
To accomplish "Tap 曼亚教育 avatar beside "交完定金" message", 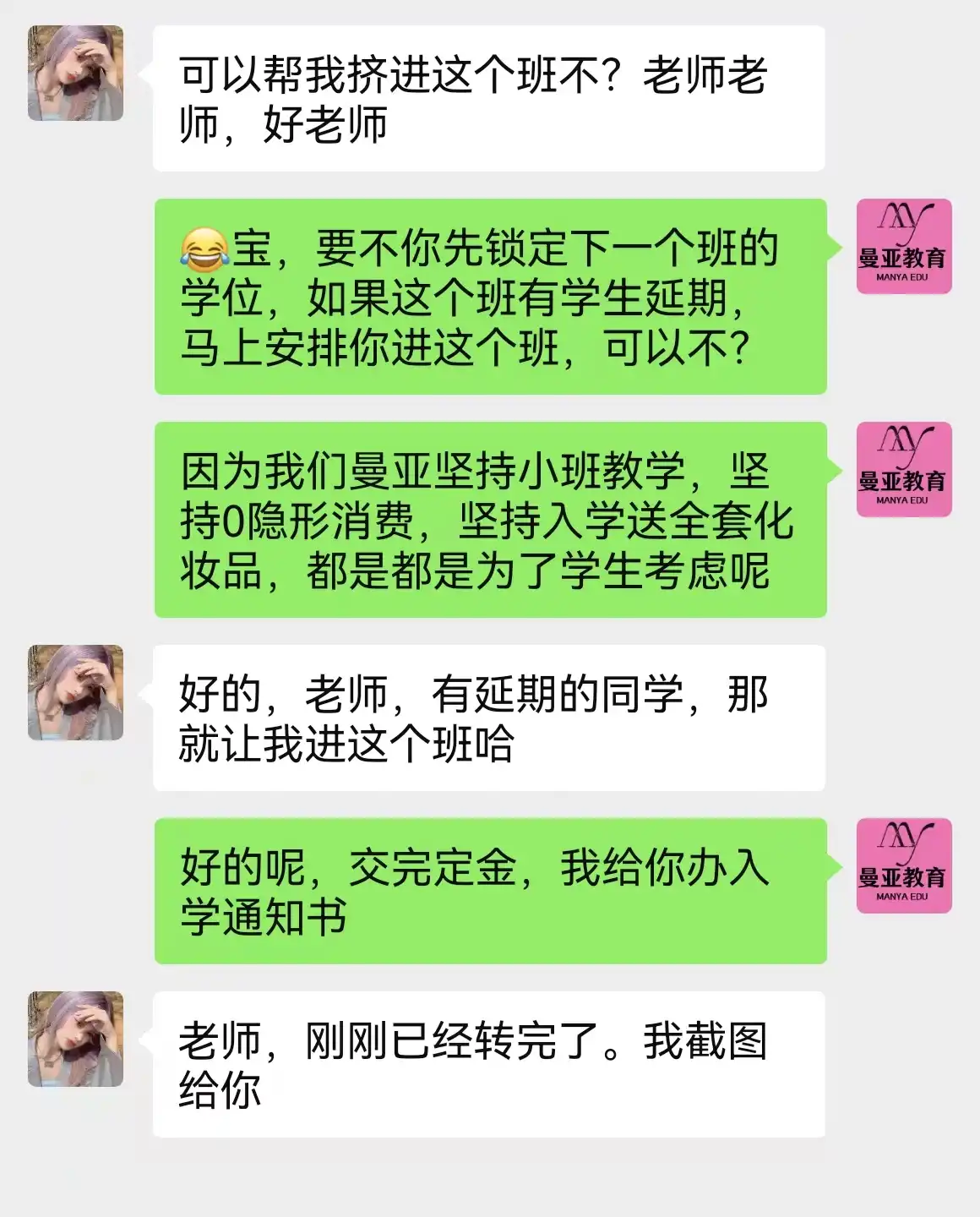I will [x=904, y=866].
